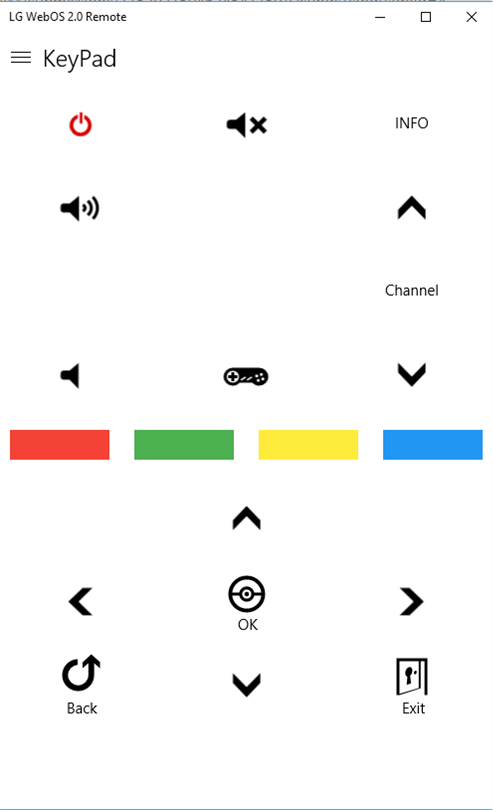
Task: Increase the volume
Action: tap(80, 209)
